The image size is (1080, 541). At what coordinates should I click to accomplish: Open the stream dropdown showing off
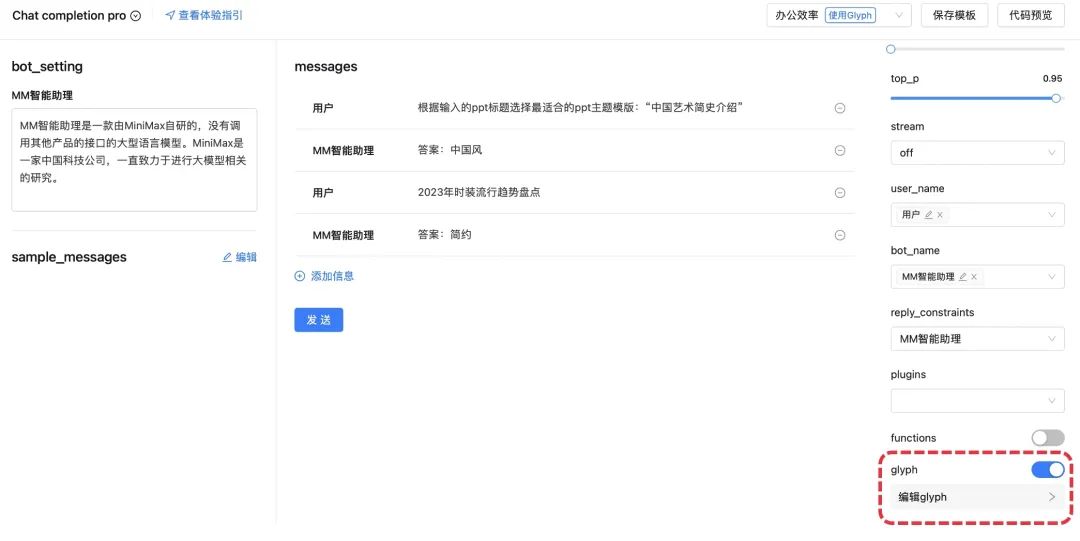977,153
